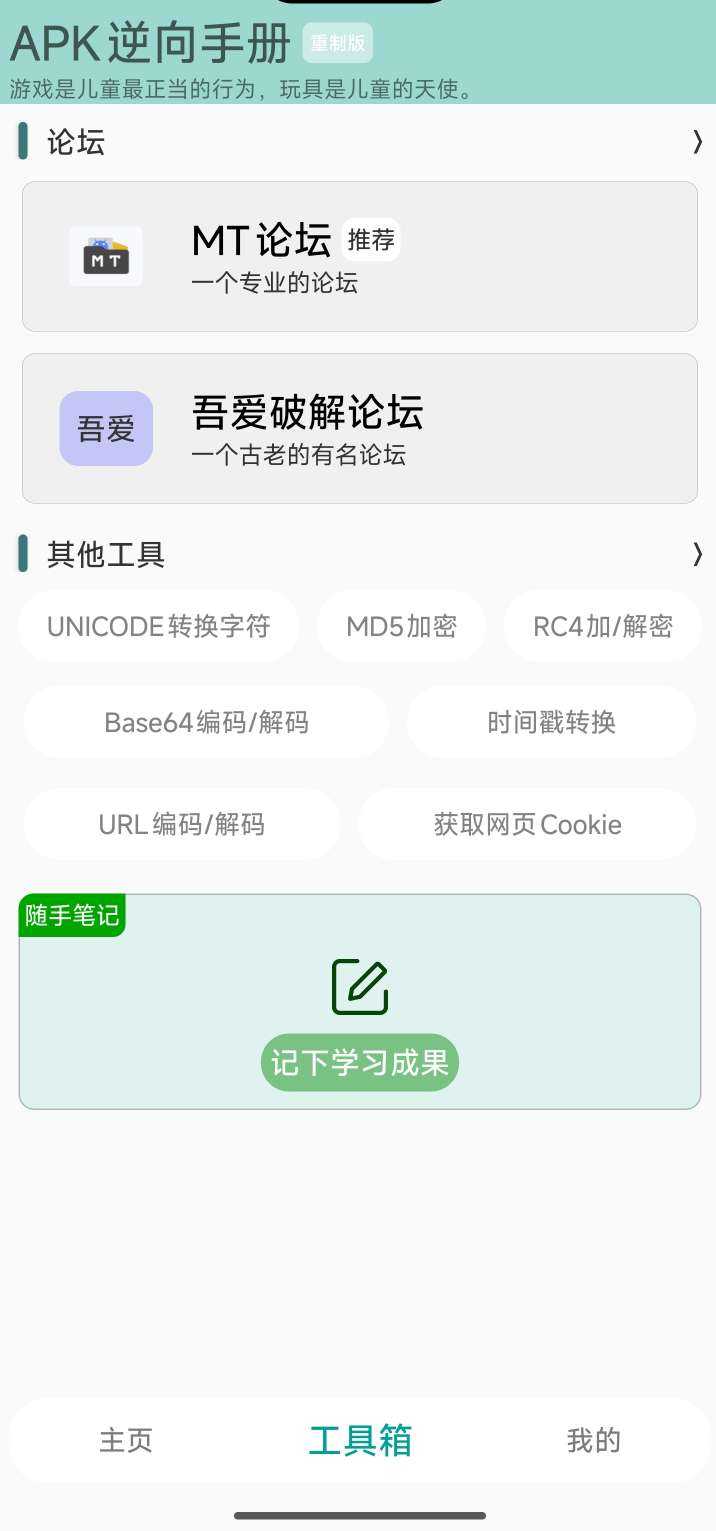Expand the 论坛 section arrow

tap(697, 142)
